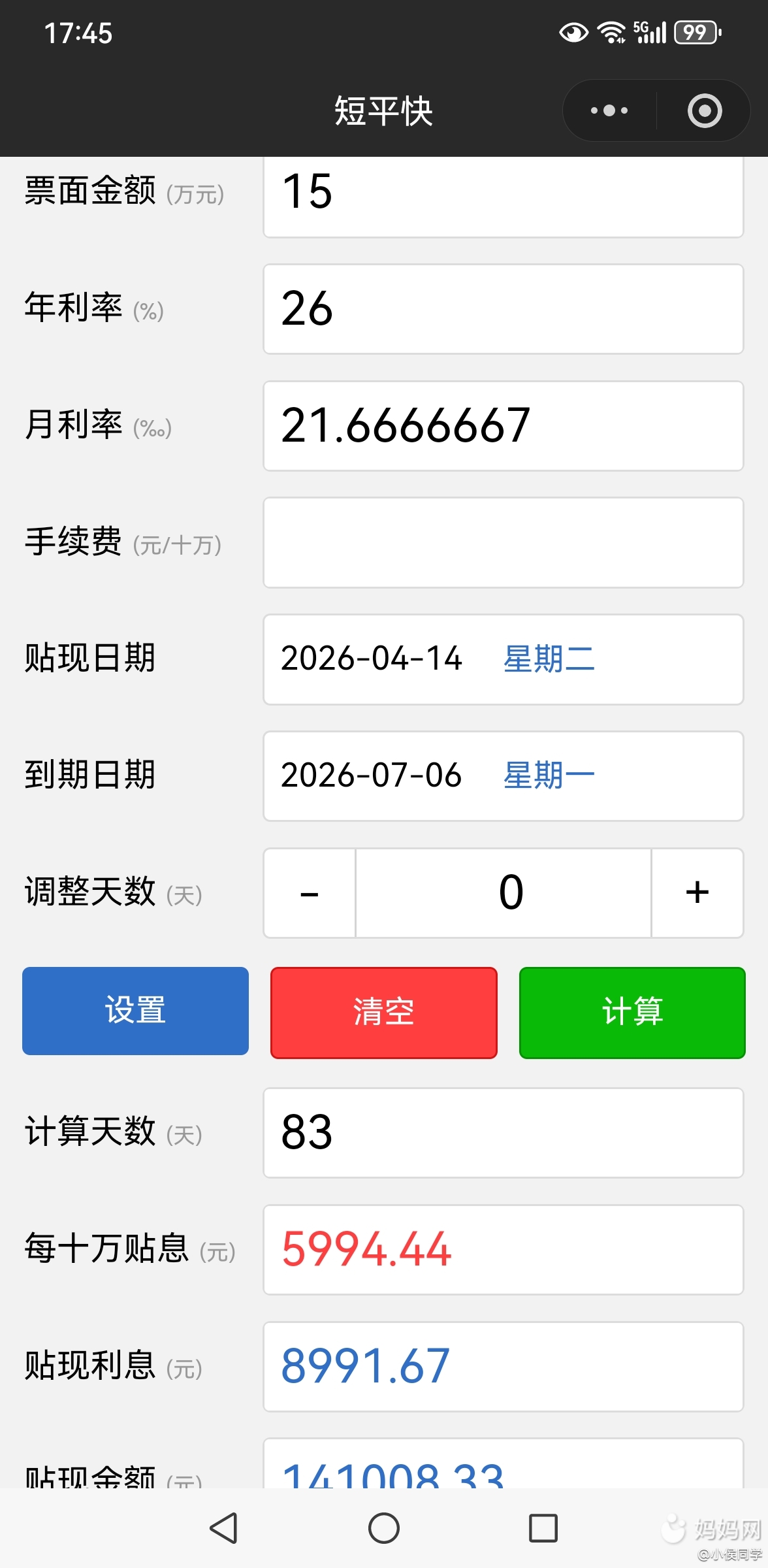This screenshot has height=1568, width=768.
Task: Open the mini program more-options menu
Action: [x=609, y=110]
